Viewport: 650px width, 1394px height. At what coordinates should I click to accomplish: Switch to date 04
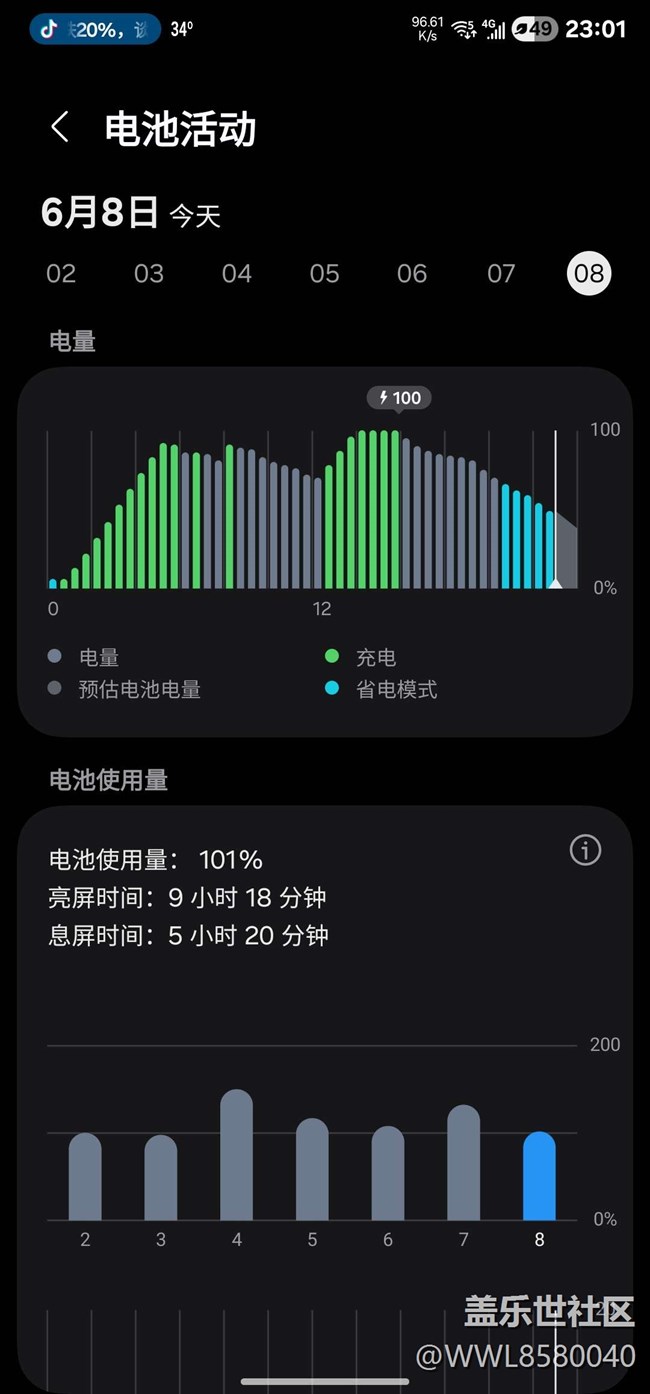[237, 274]
